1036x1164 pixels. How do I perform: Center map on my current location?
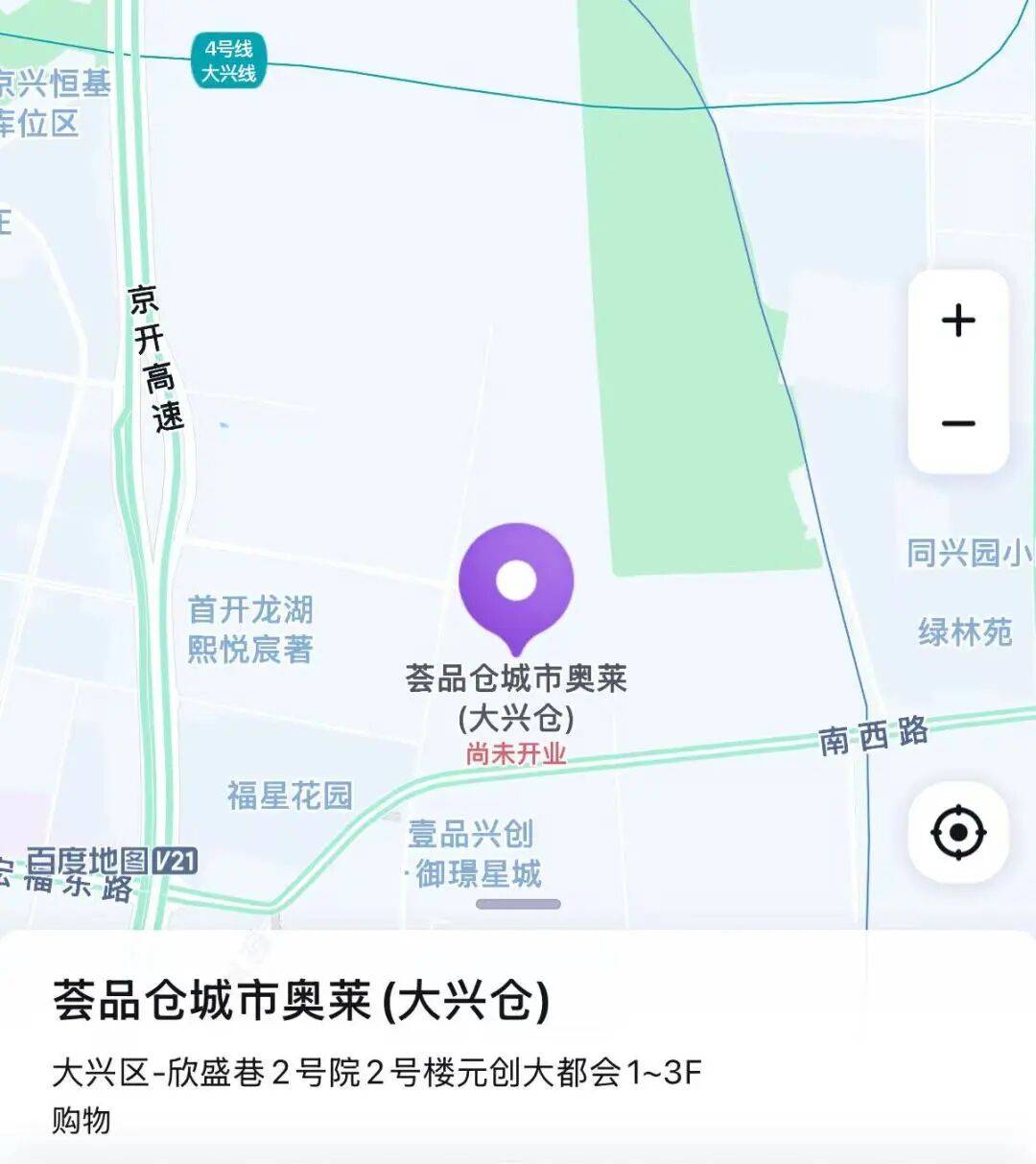pyautogui.click(x=958, y=832)
